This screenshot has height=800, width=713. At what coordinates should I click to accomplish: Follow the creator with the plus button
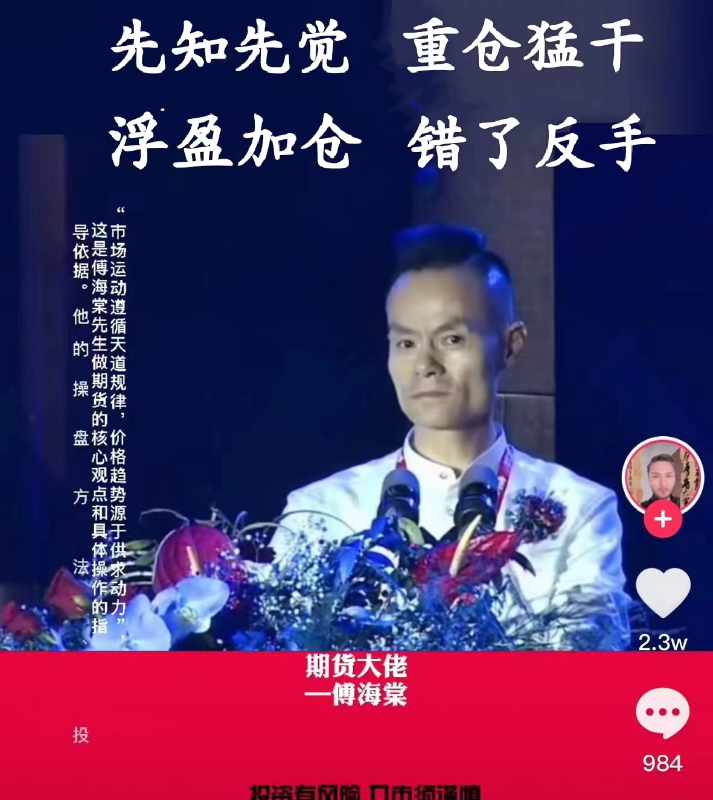point(662,520)
